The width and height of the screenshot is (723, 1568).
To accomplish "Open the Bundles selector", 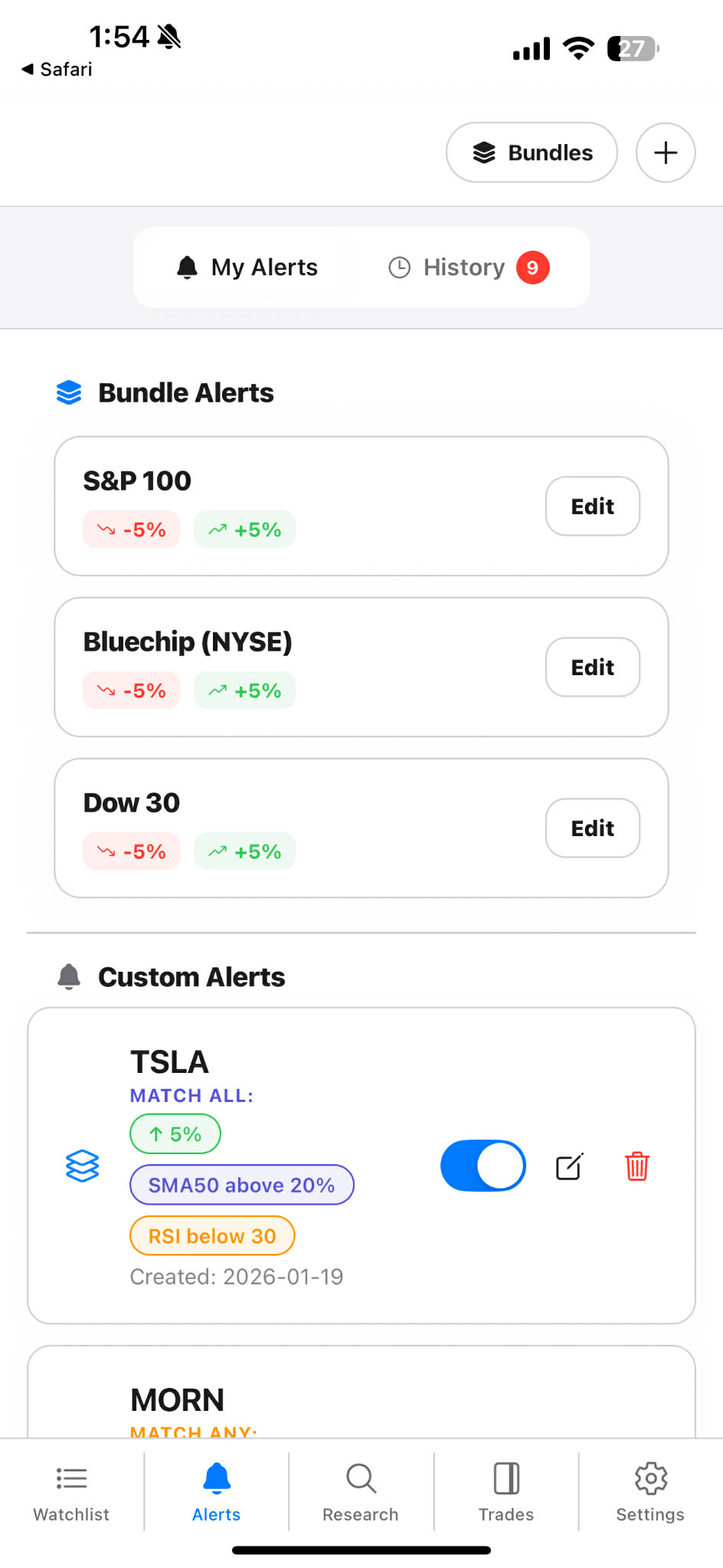I will [x=531, y=153].
